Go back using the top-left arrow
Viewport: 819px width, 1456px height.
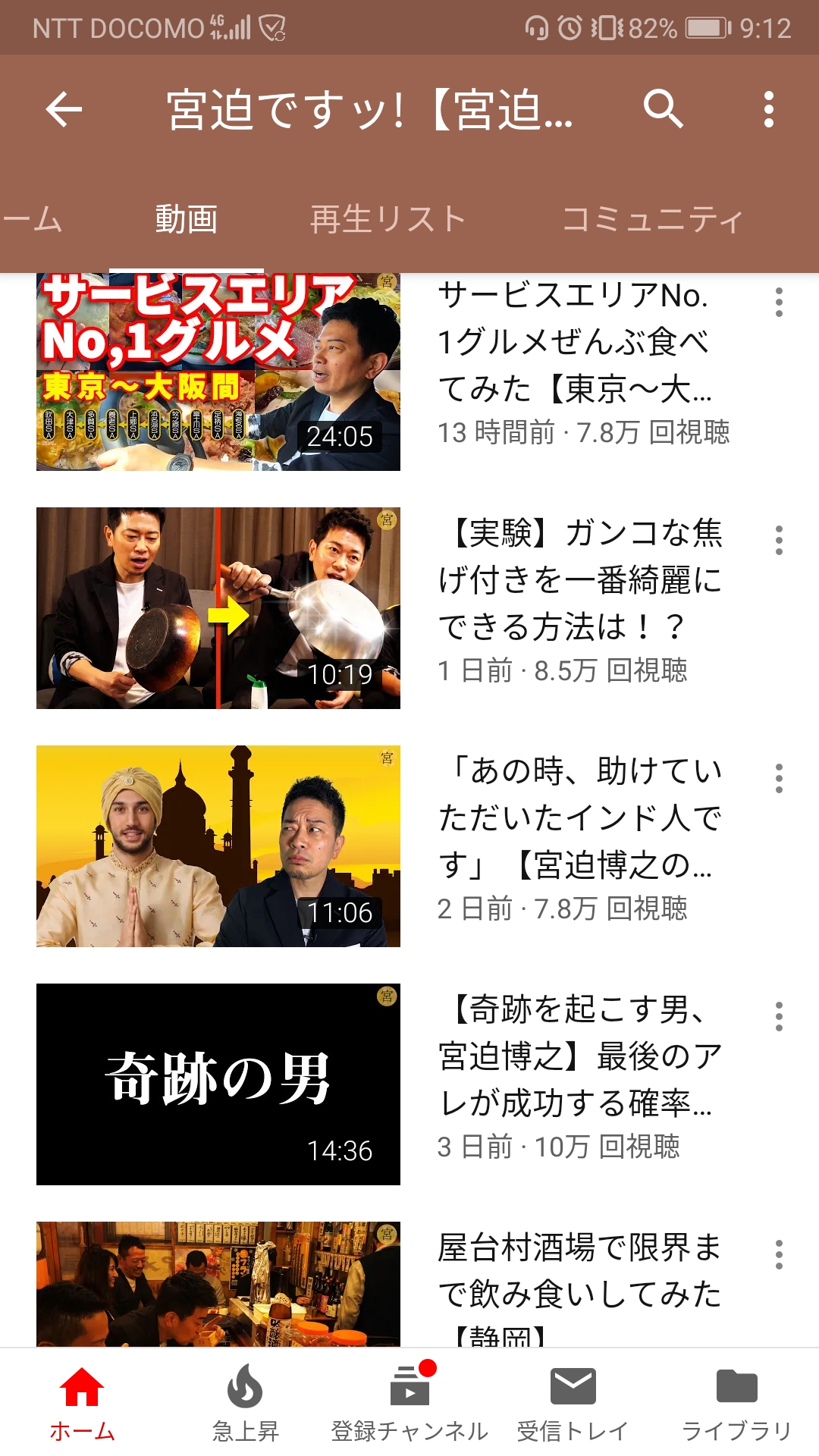click(x=64, y=110)
